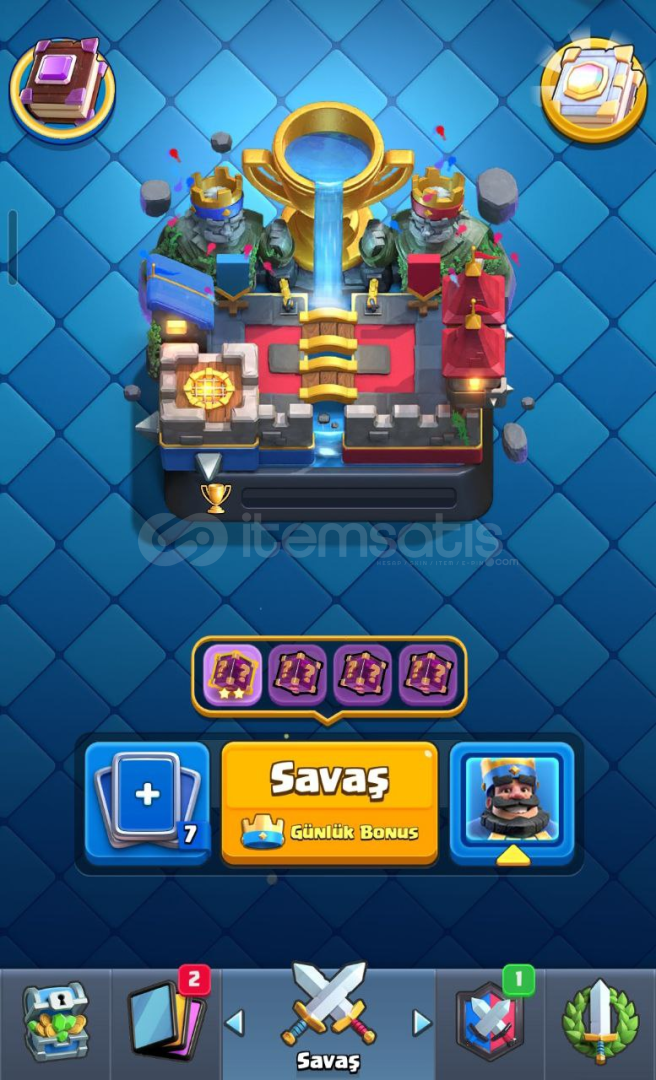Image resolution: width=656 pixels, height=1080 pixels.
Task: Open the golden glowing book reward
Action: [x=593, y=90]
